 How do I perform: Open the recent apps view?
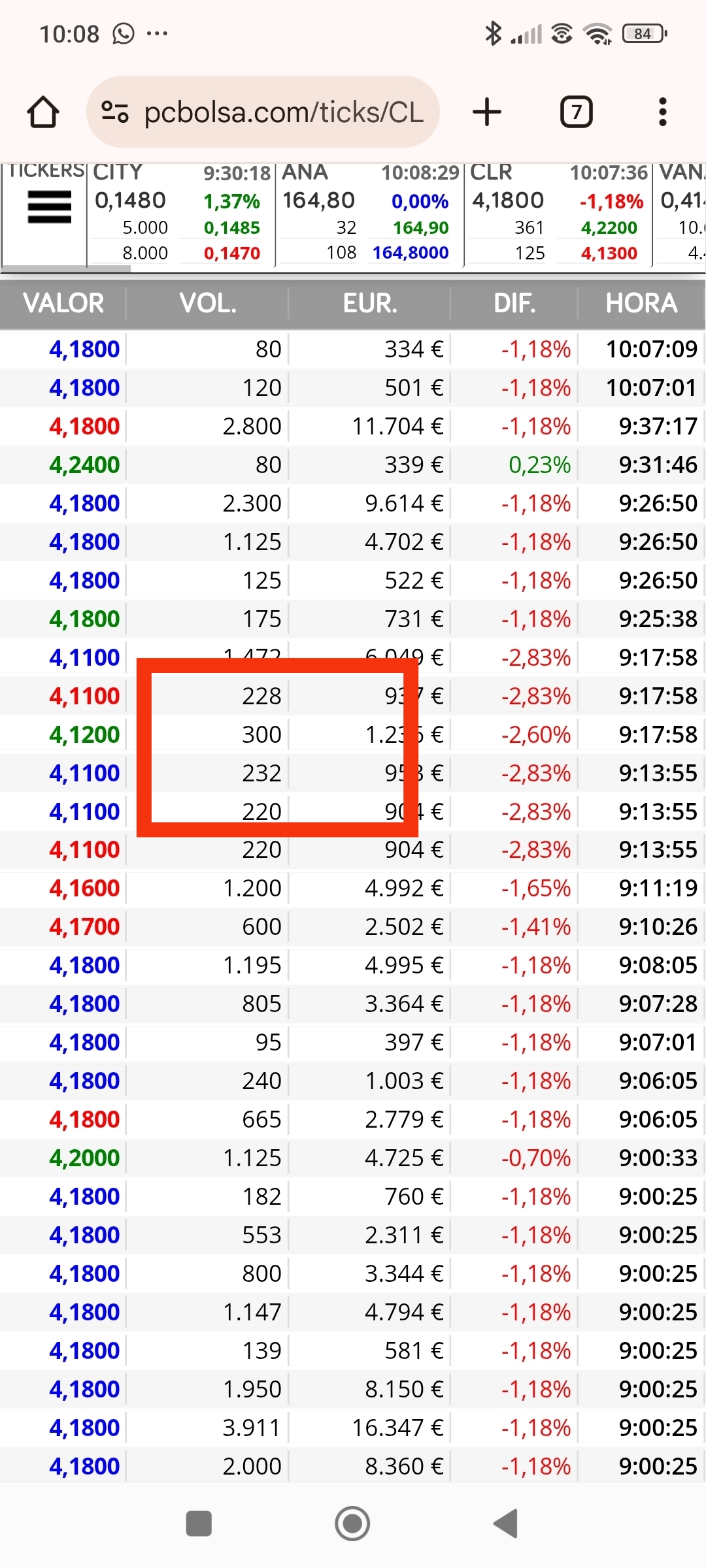pyautogui.click(x=199, y=1524)
